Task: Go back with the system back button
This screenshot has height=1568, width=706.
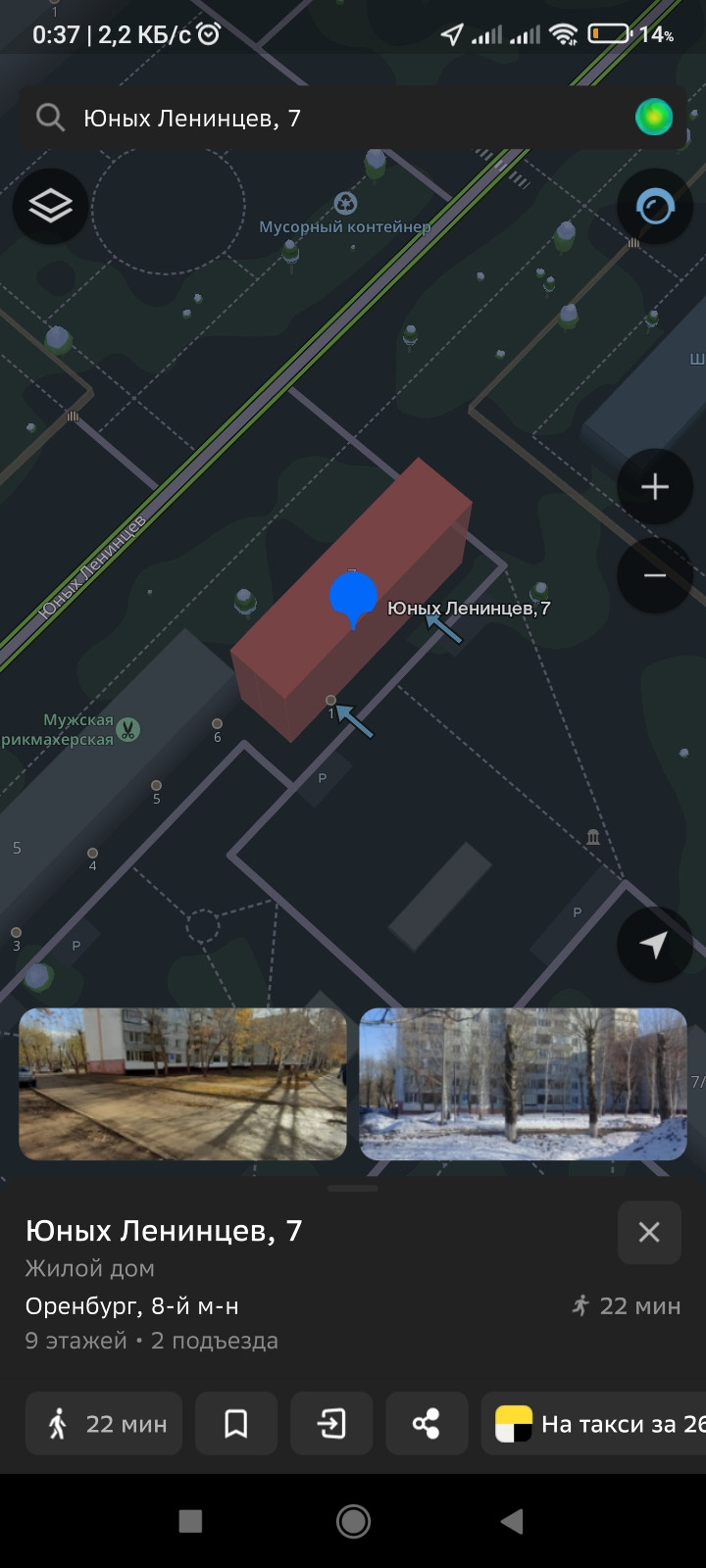Action: 511,1521
